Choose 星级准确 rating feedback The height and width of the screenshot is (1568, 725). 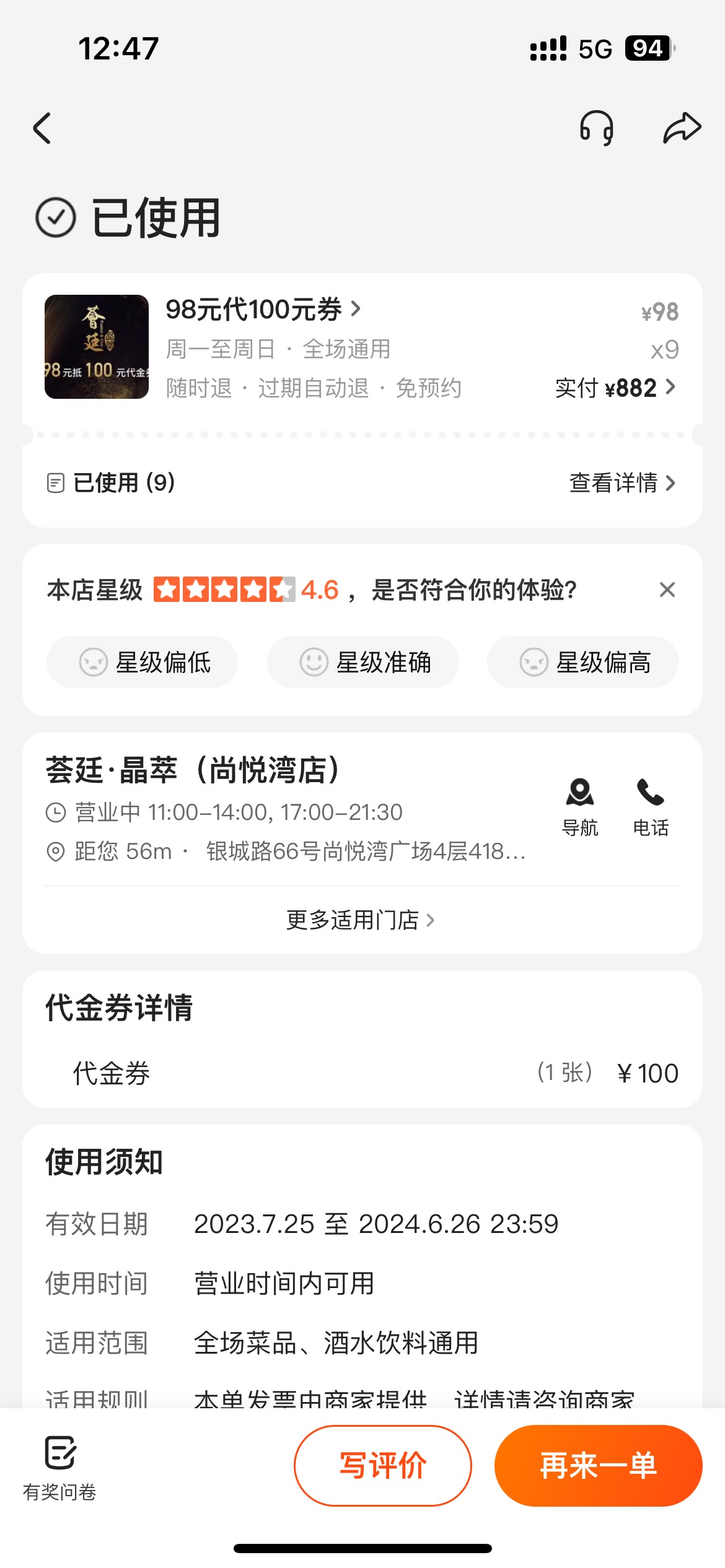click(x=362, y=662)
